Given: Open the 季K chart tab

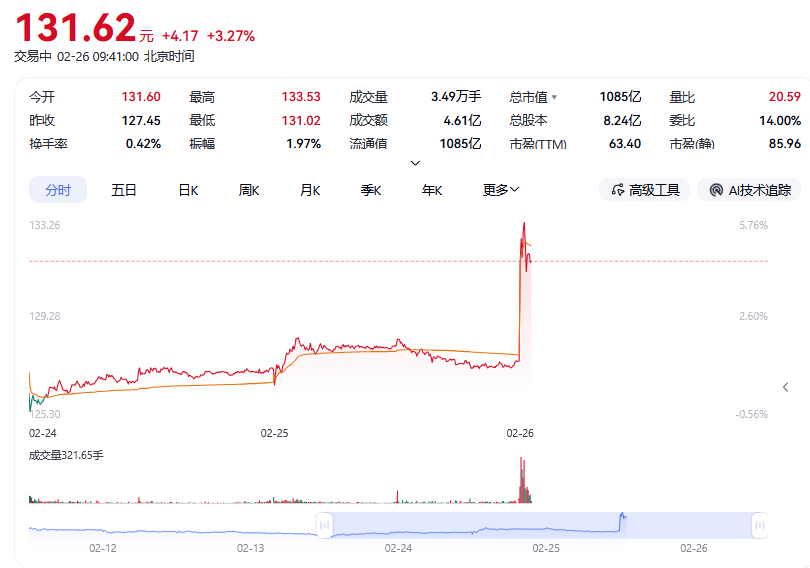Looking at the screenshot, I should [x=371, y=190].
